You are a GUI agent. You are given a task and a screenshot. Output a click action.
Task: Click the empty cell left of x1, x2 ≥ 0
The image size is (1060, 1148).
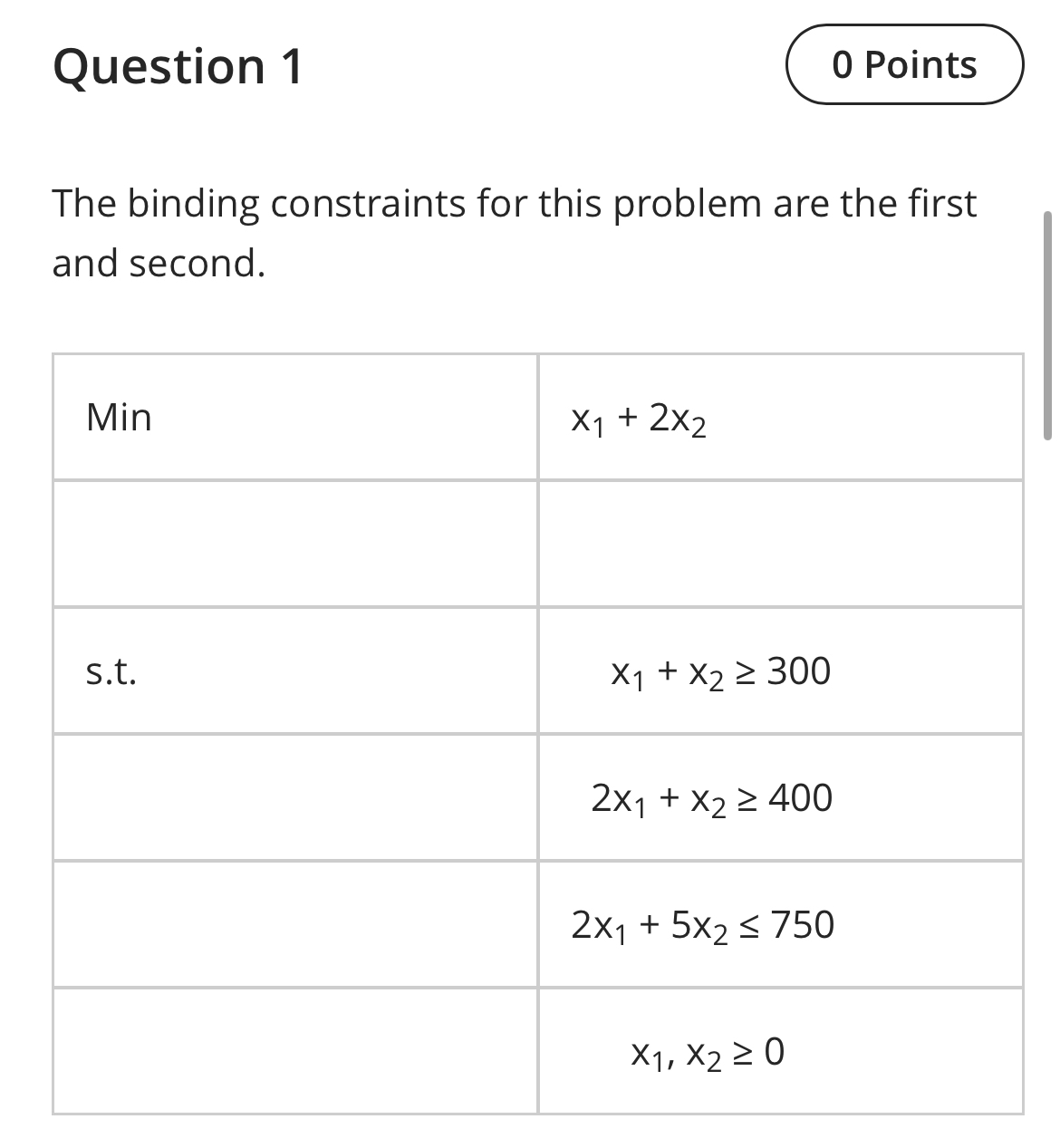click(294, 1052)
